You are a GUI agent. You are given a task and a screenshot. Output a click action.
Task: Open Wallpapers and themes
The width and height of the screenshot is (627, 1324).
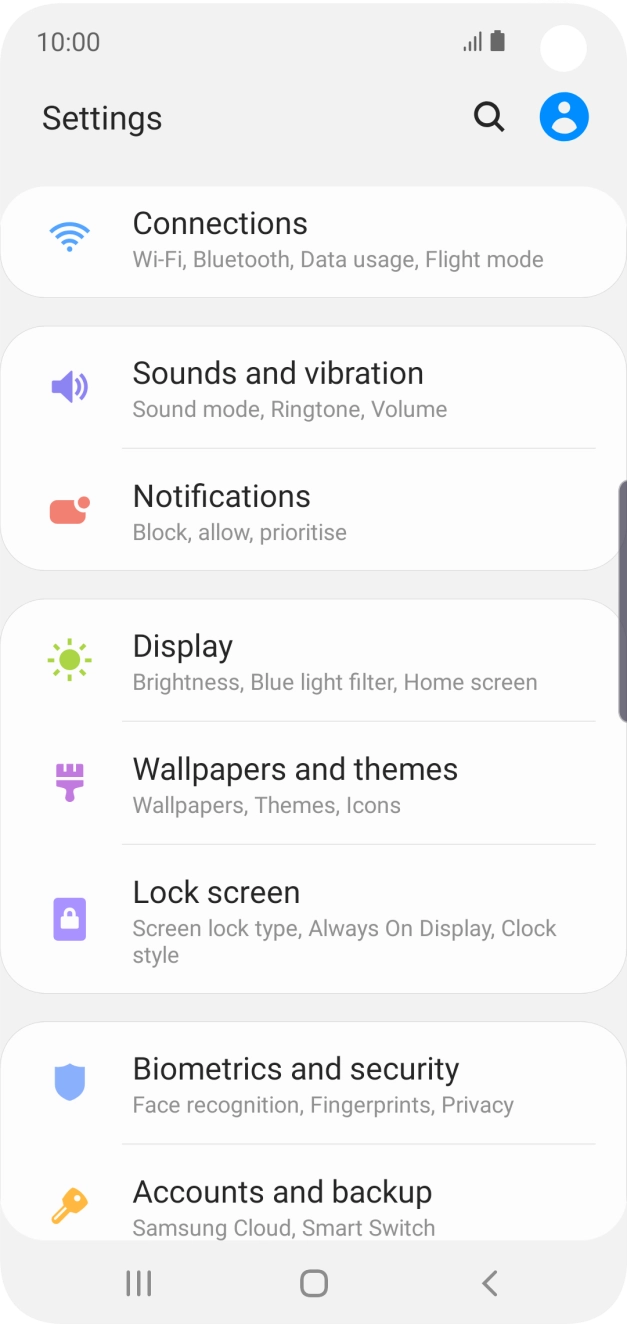313,784
